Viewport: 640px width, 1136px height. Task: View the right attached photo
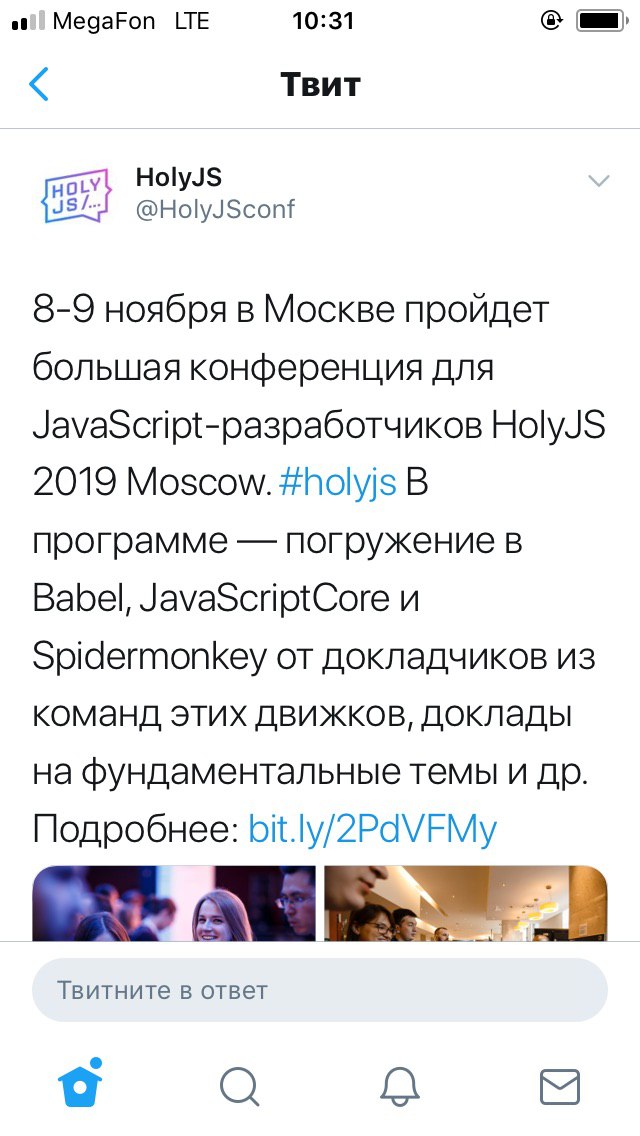tap(466, 903)
